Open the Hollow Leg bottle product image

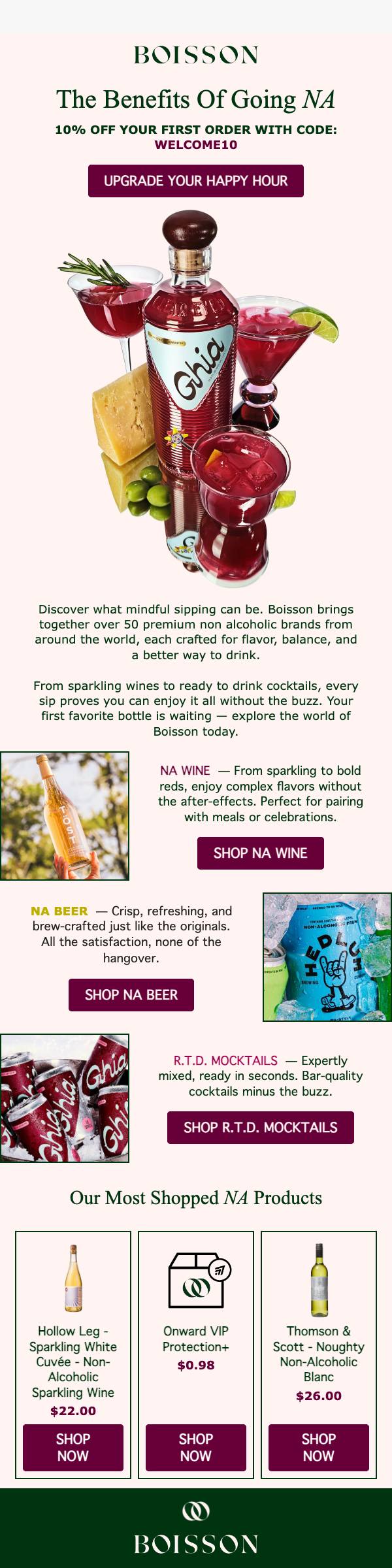pos(73,1279)
